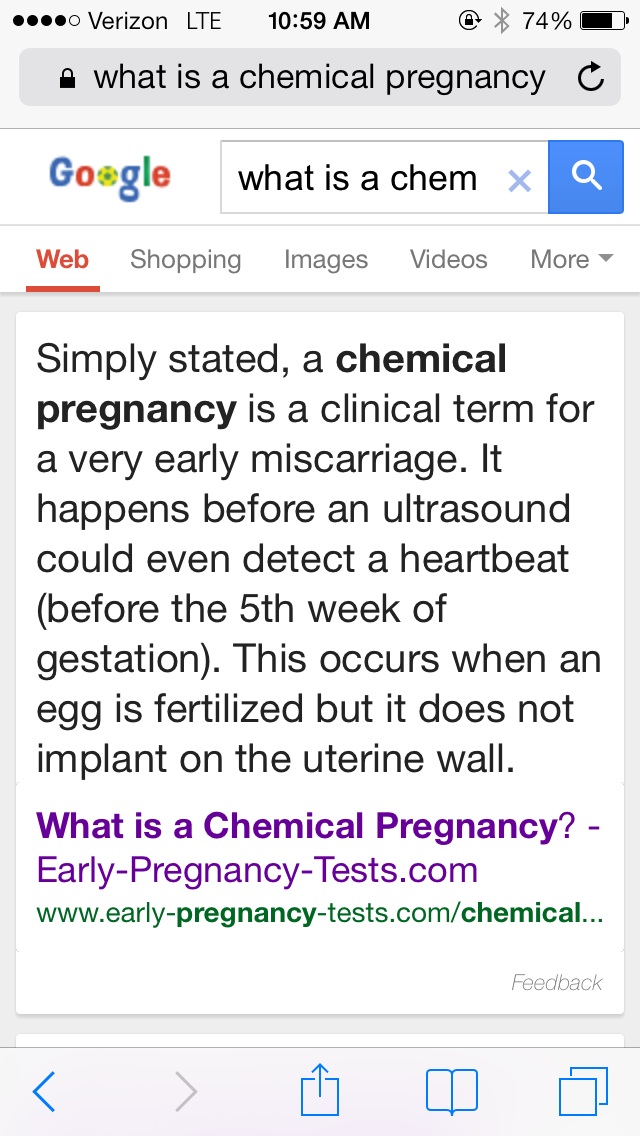This screenshot has width=640, height=1136.
Task: Tap the Google logo
Action: pos(110,177)
